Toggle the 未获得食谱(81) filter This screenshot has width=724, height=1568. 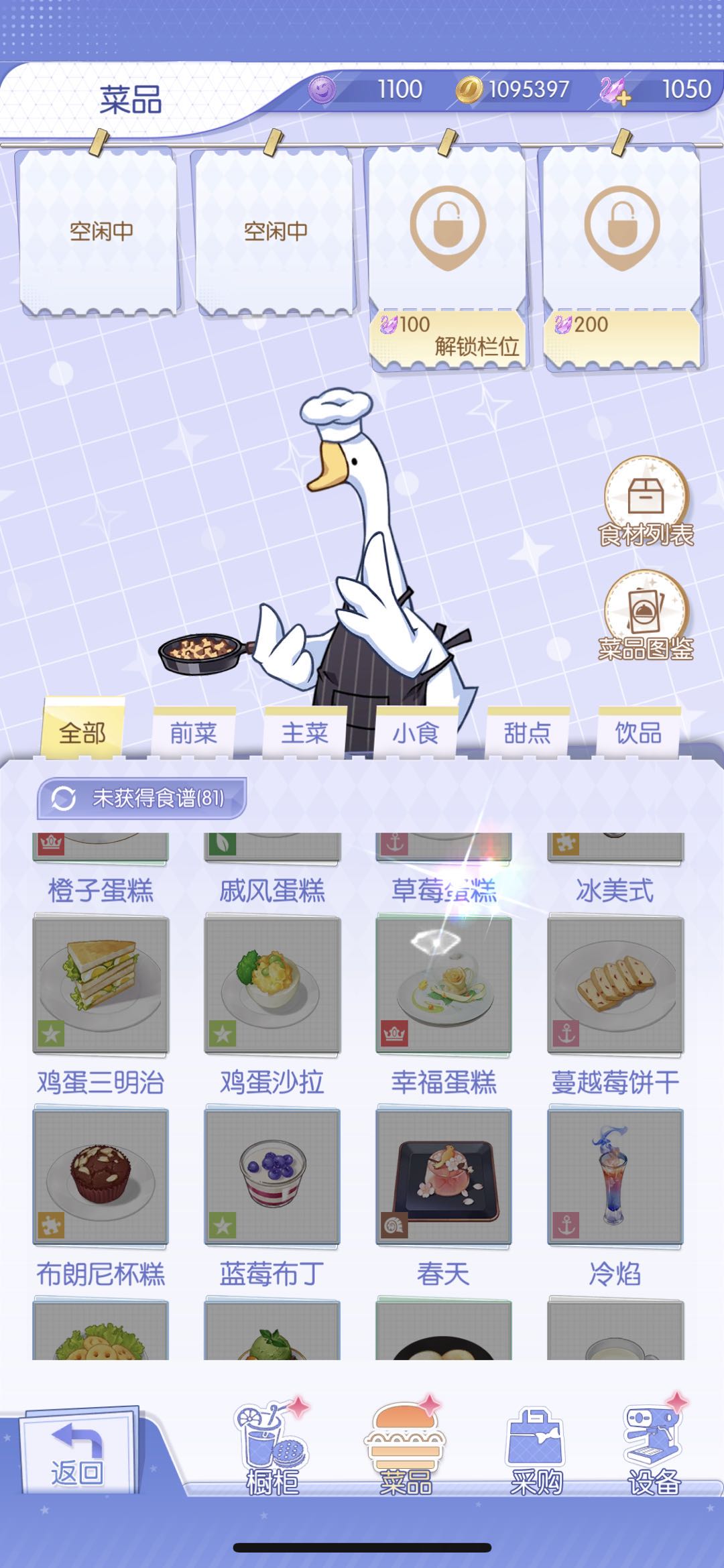[x=142, y=798]
